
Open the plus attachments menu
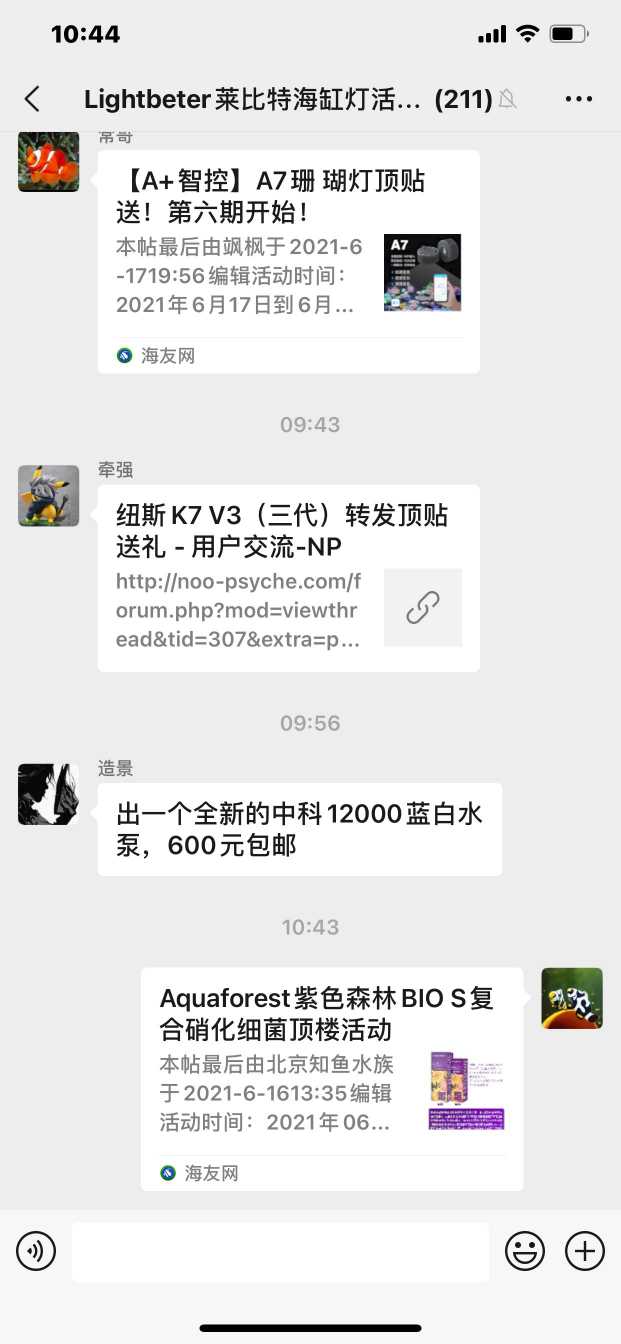(x=585, y=1251)
